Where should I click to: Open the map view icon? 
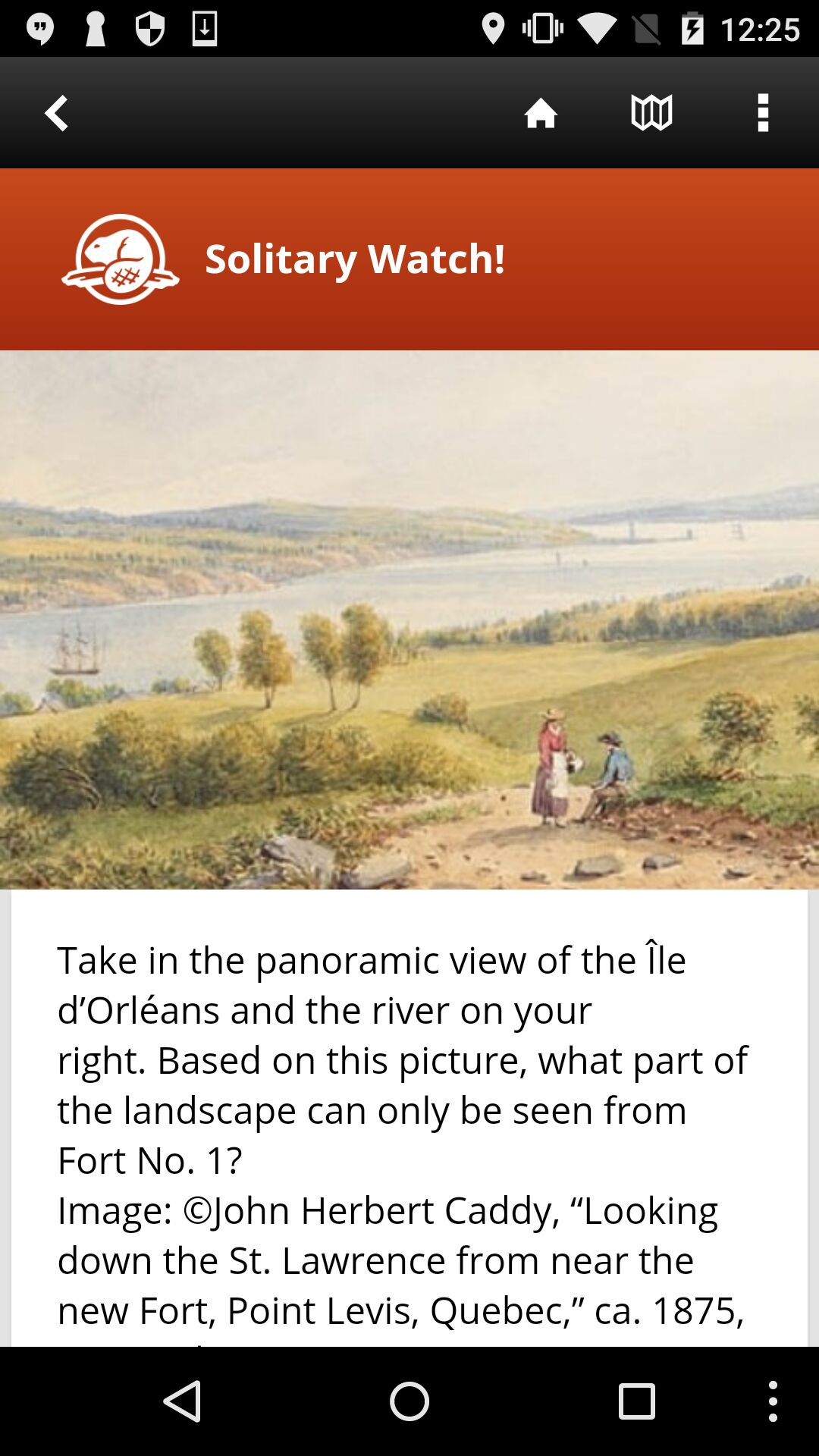tap(651, 113)
